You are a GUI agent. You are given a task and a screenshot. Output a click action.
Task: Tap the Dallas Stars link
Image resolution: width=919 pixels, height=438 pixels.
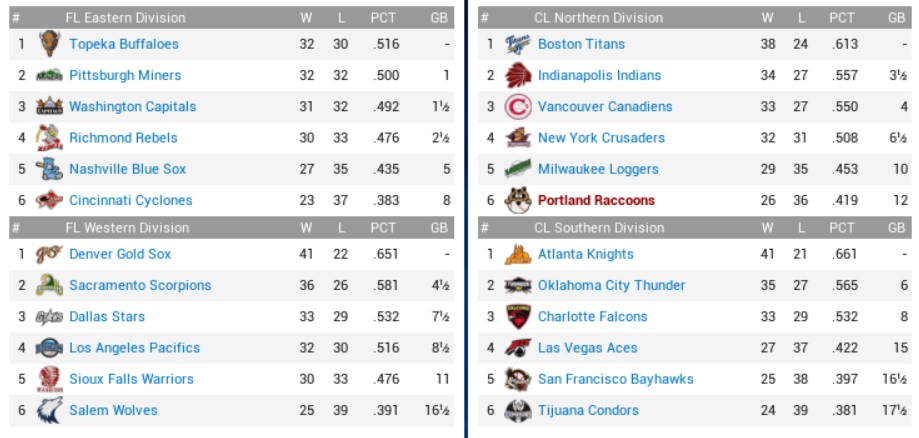tap(107, 316)
